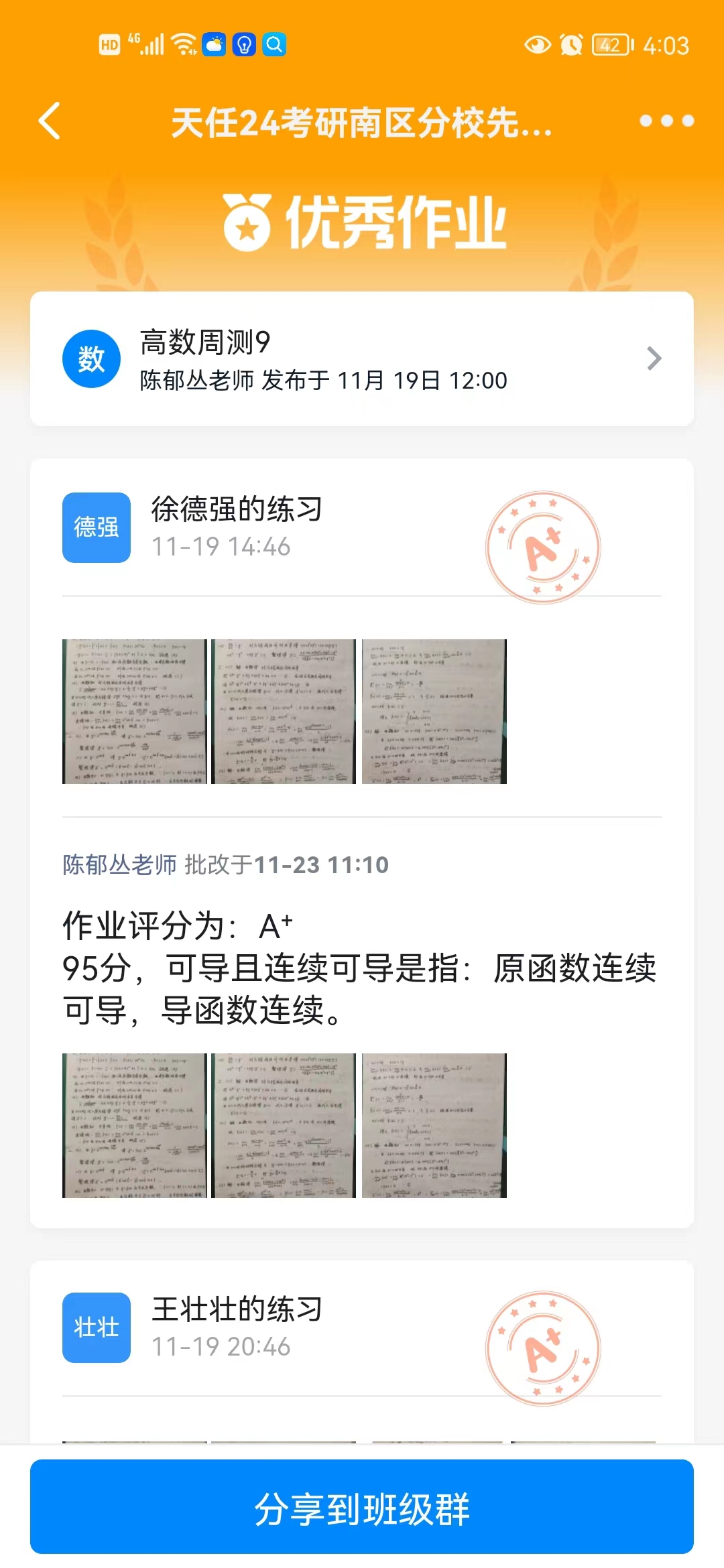The width and height of the screenshot is (724, 1568).
Task: View third graded photo under the teacher's comment
Action: click(x=434, y=1126)
